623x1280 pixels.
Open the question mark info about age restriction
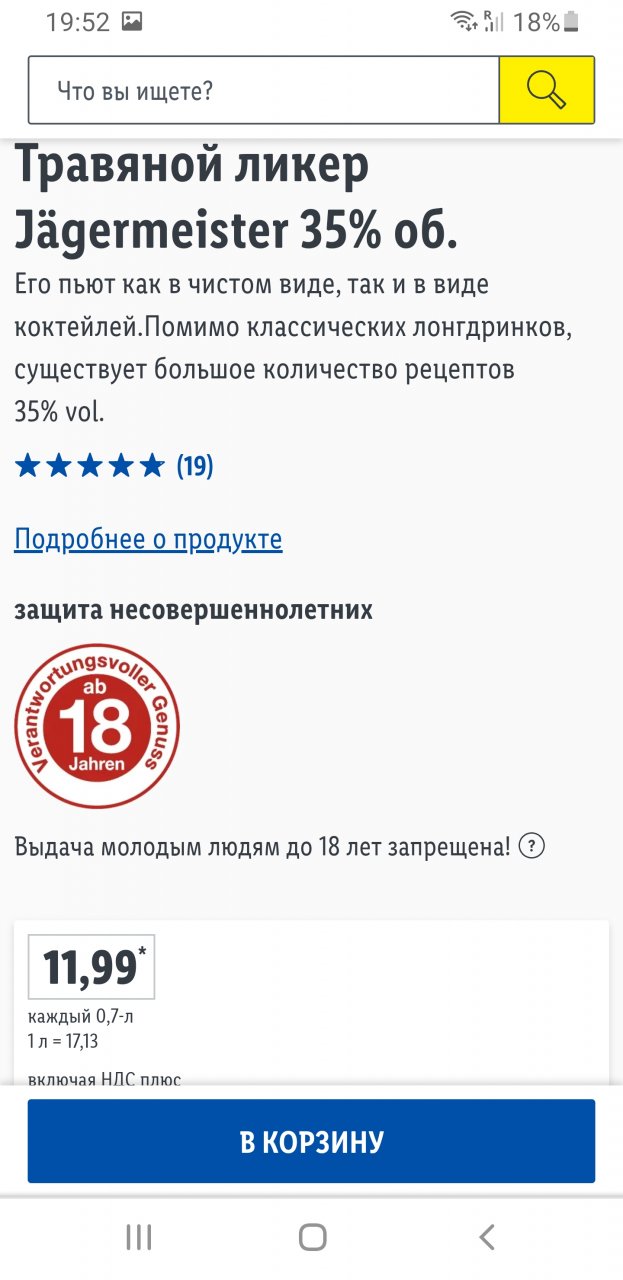(533, 847)
